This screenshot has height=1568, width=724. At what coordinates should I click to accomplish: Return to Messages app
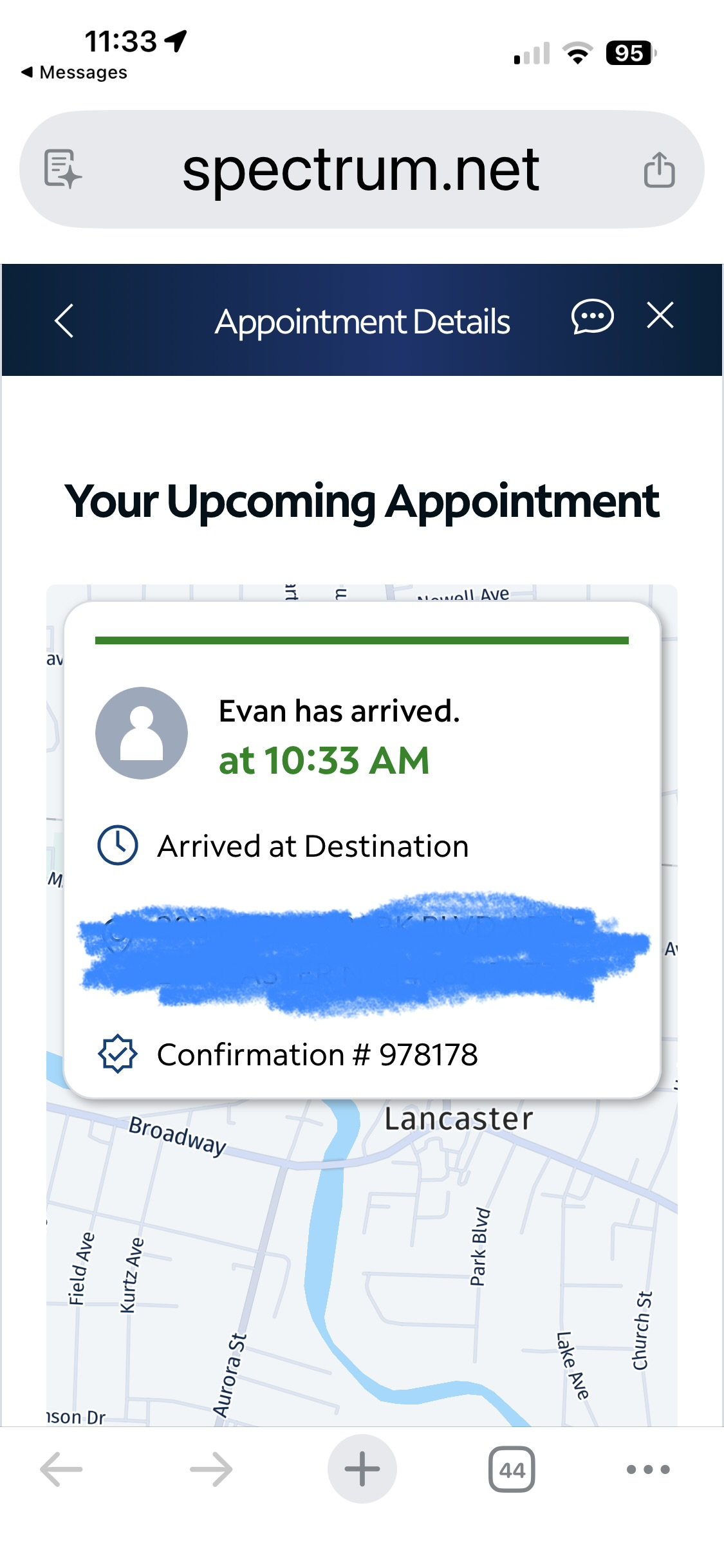point(74,73)
